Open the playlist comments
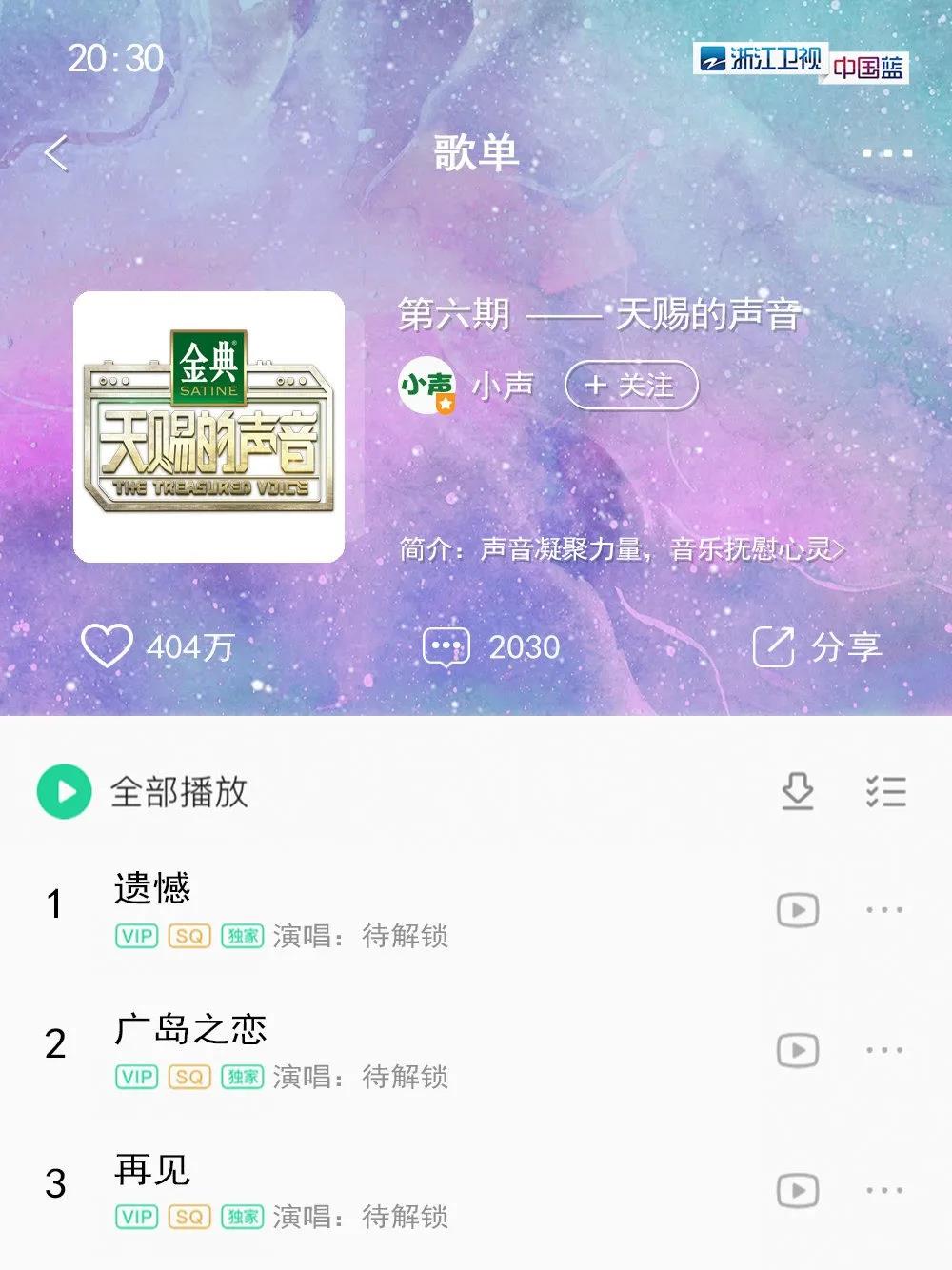The image size is (952, 1270). point(446,647)
